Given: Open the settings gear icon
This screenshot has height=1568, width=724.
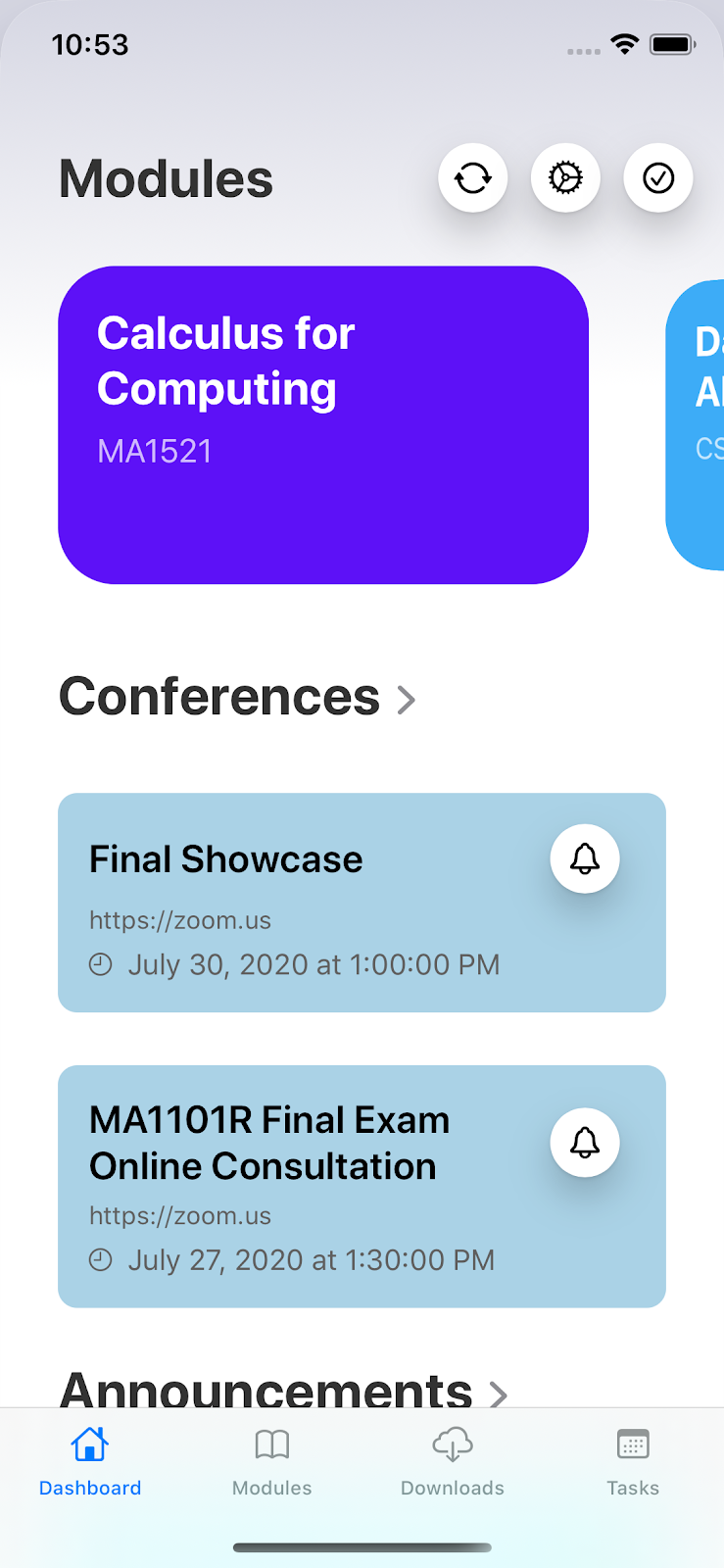Looking at the screenshot, I should 565,178.
